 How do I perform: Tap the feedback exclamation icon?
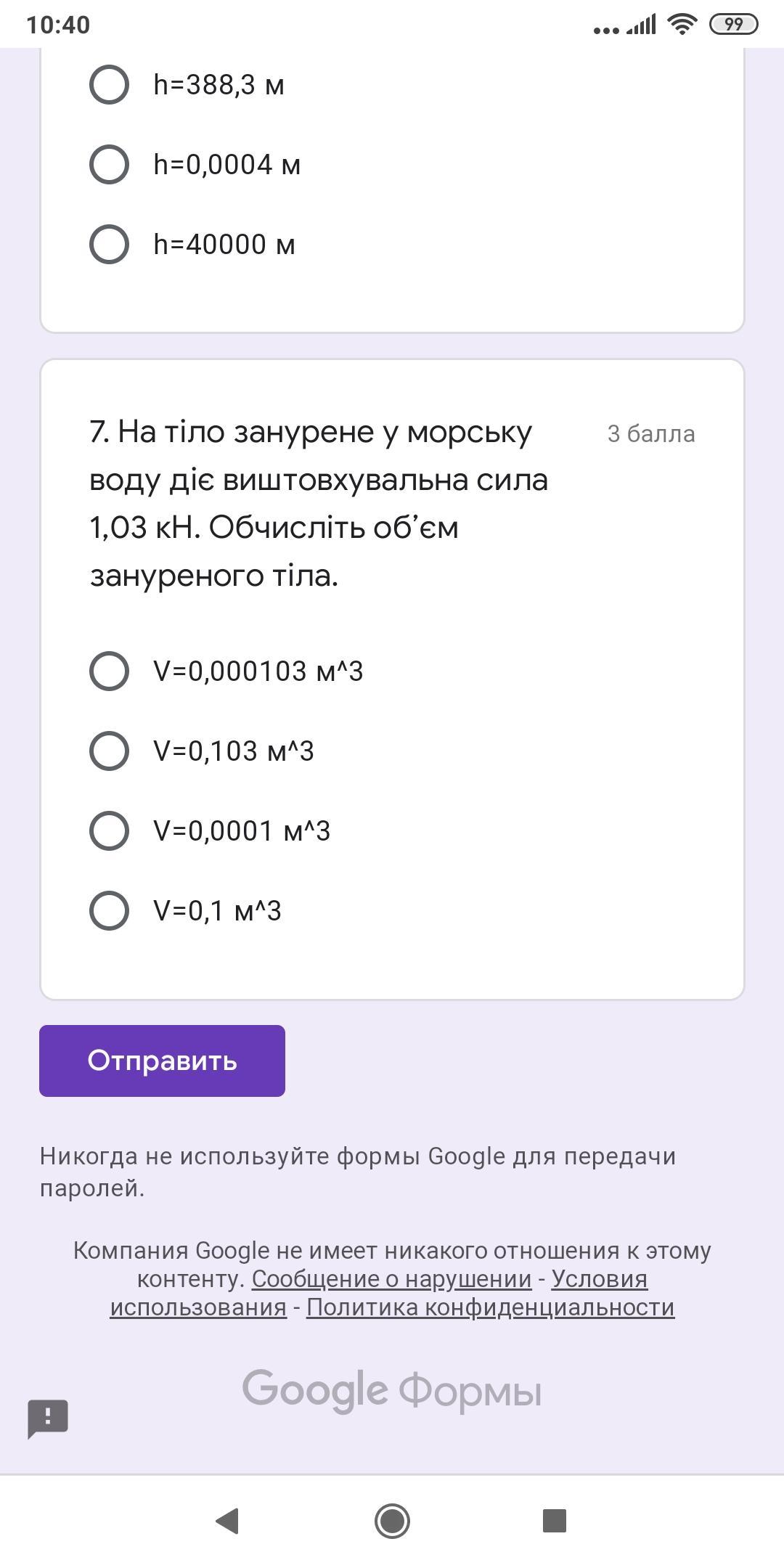point(48,1418)
